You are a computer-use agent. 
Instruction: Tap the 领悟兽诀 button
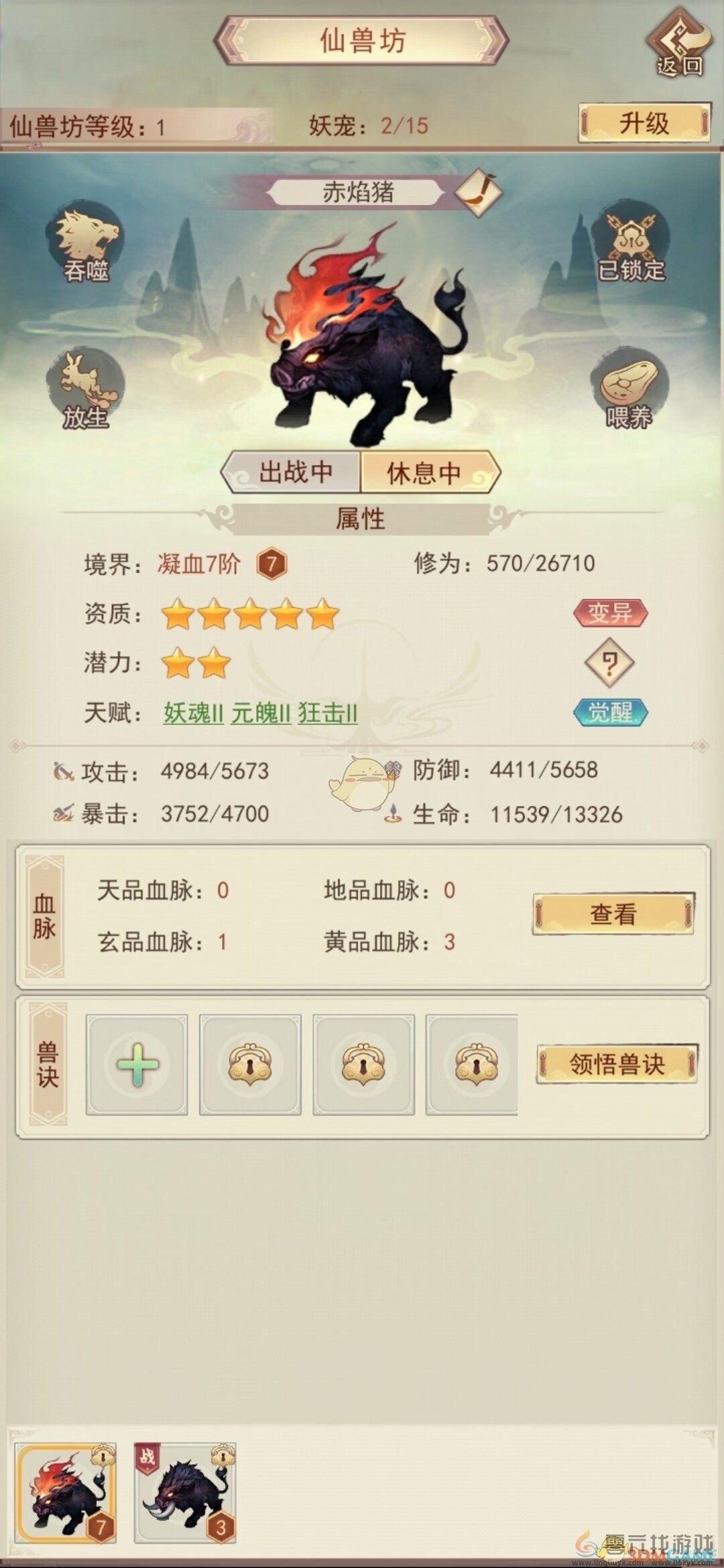[617, 1064]
